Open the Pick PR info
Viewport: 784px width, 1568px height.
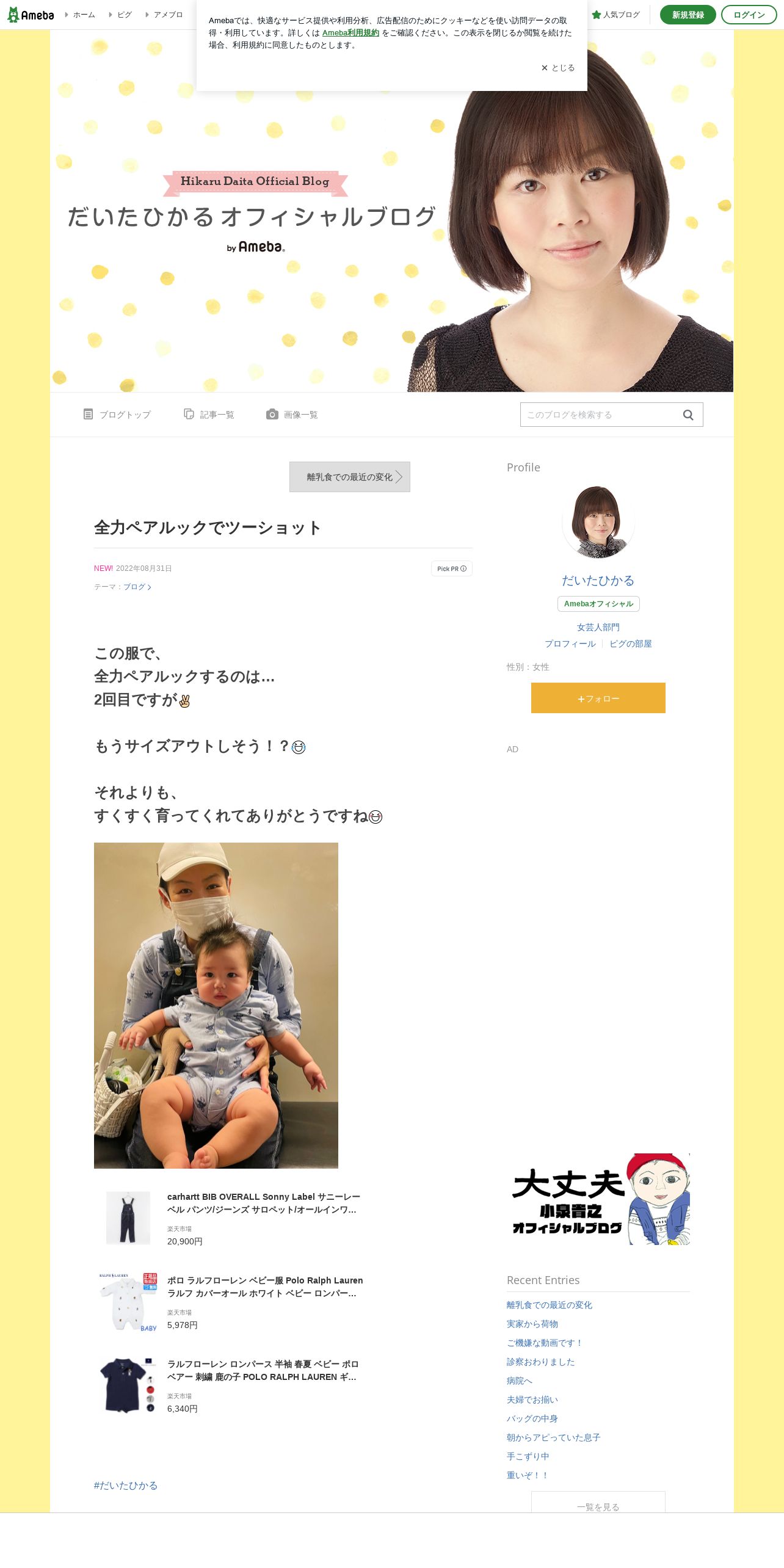click(452, 568)
